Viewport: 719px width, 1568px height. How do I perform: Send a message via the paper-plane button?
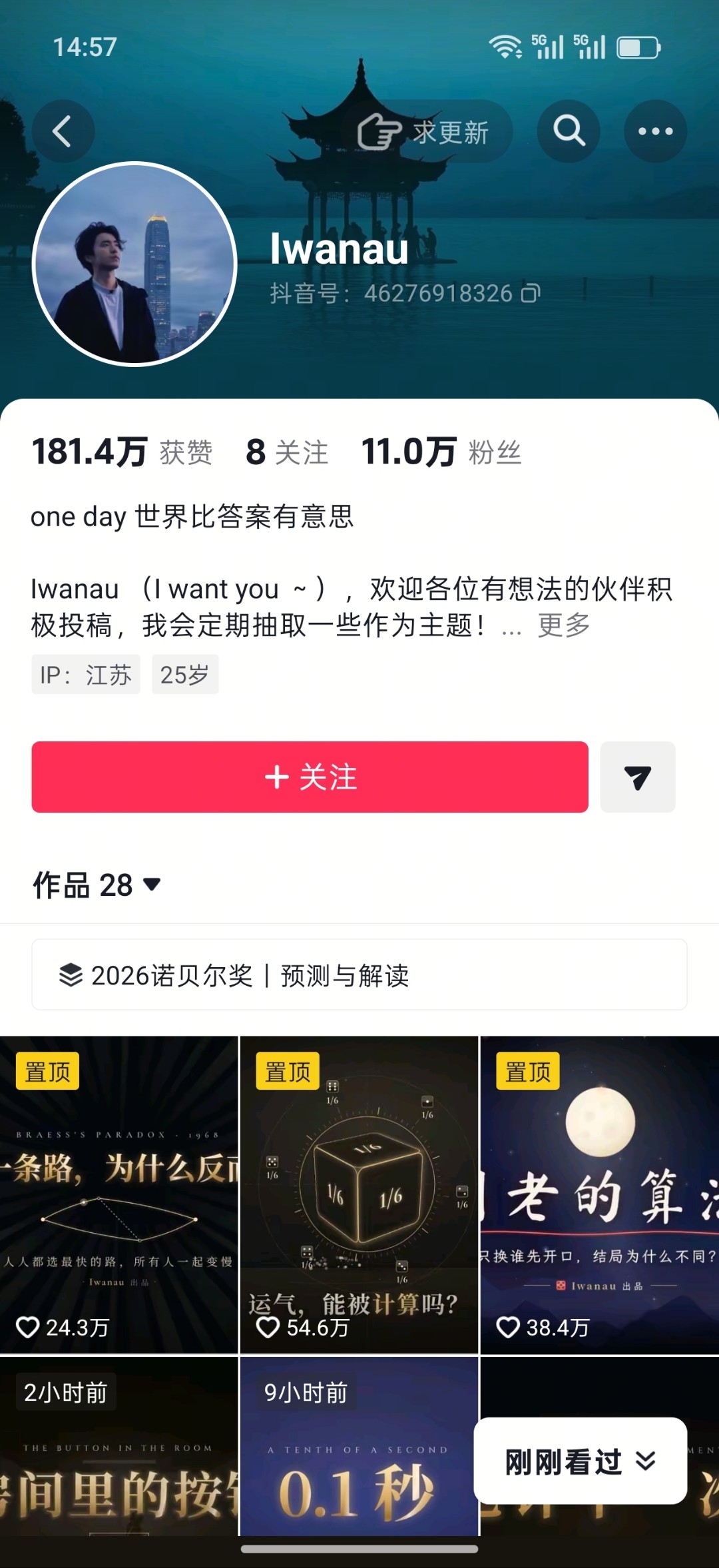[x=638, y=777]
